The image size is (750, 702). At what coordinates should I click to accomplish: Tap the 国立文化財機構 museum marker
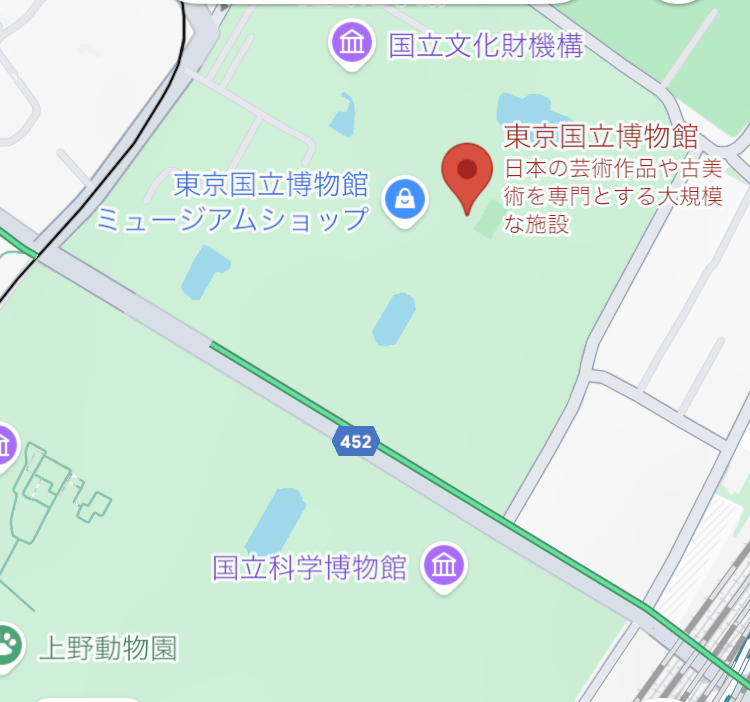click(351, 44)
